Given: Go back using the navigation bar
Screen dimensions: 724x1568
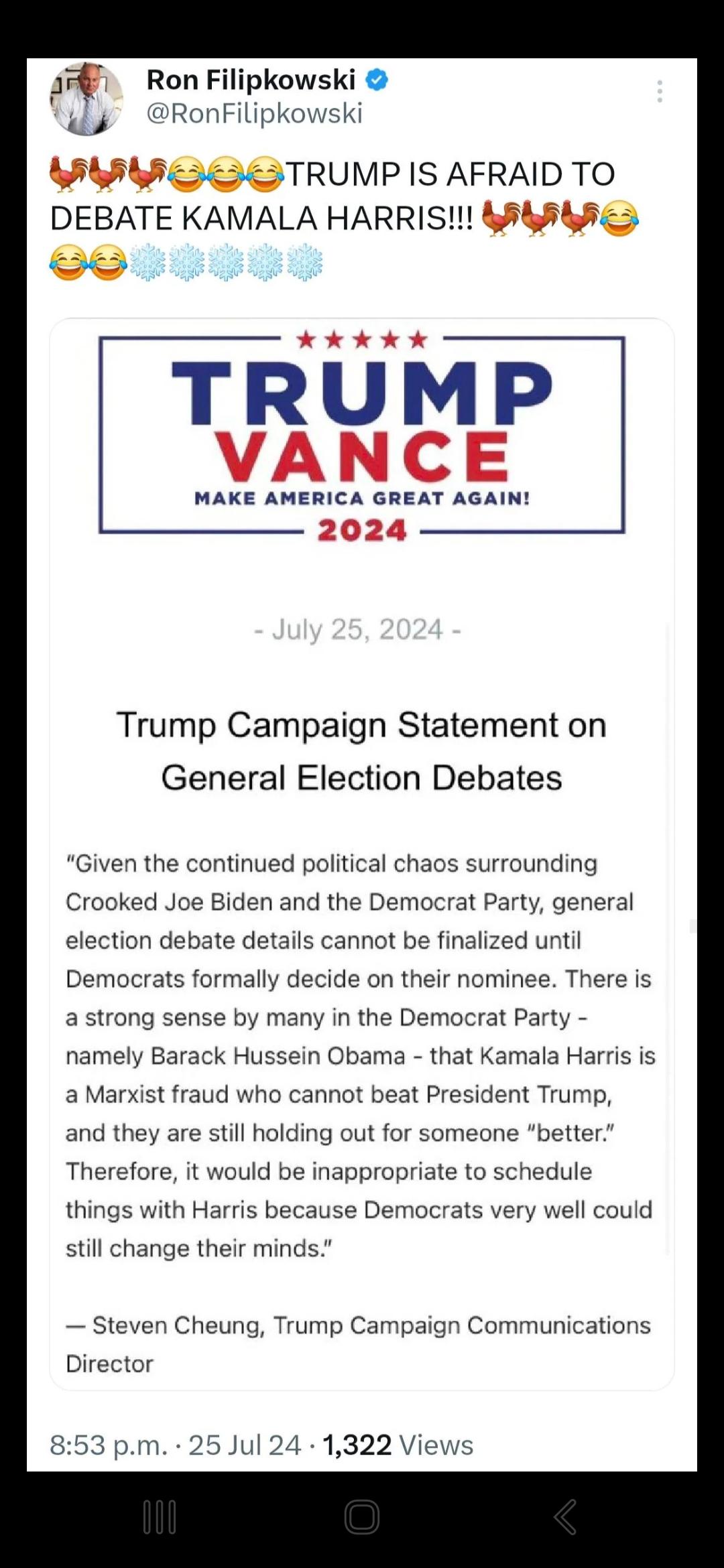Looking at the screenshot, I should point(564,1516).
